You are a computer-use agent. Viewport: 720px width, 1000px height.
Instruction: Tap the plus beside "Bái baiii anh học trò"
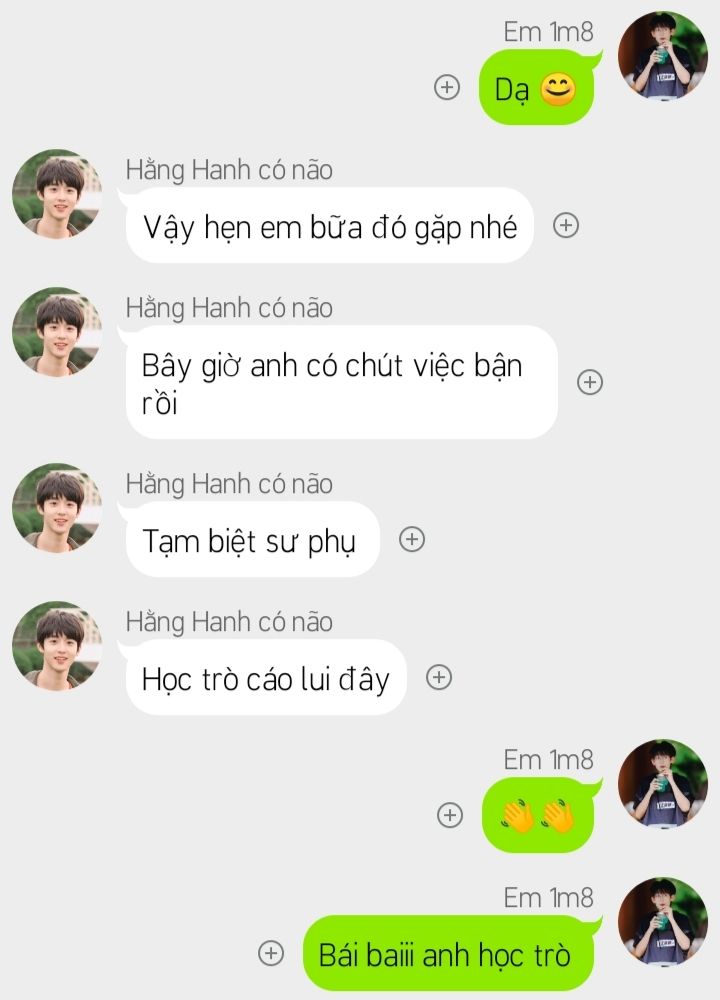(271, 953)
